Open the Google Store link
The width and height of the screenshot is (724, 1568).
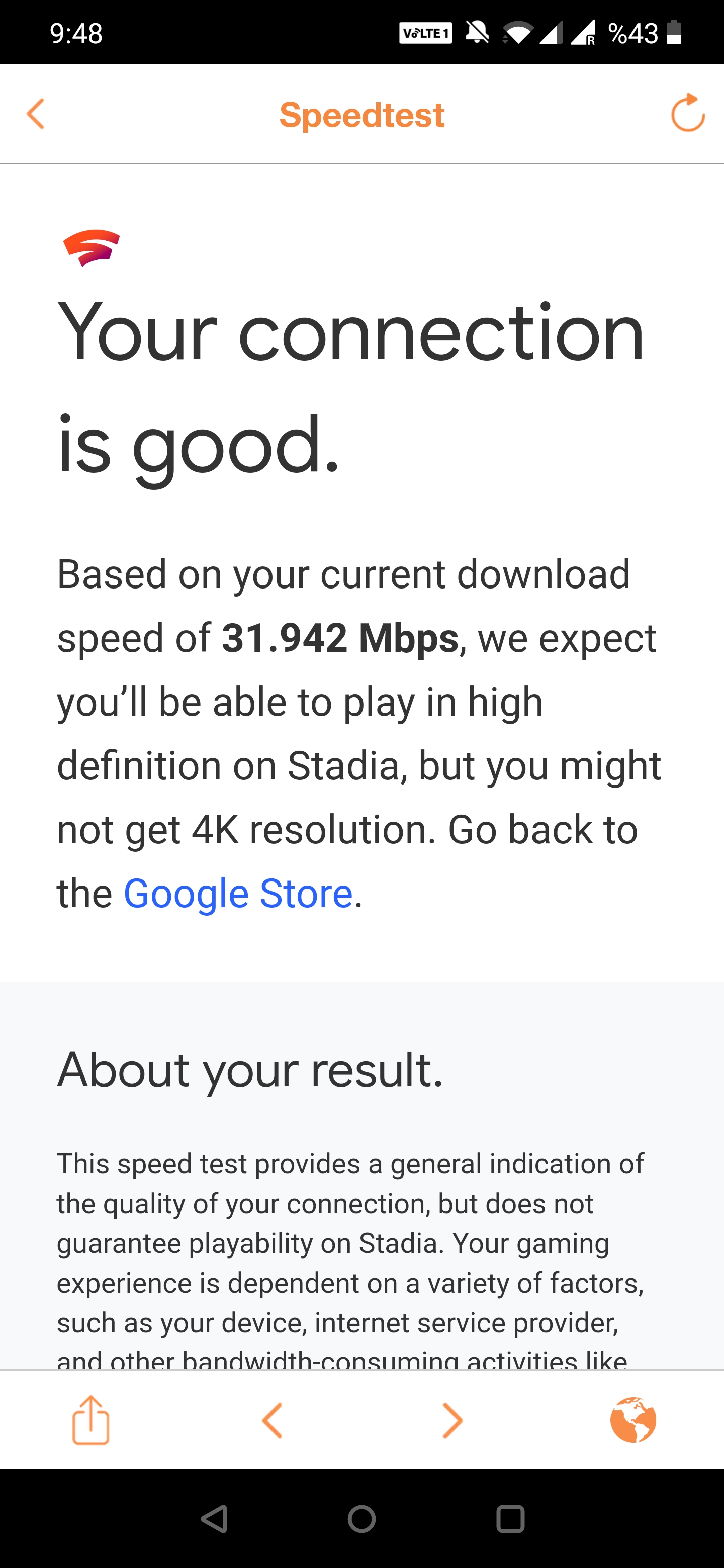pos(238,893)
